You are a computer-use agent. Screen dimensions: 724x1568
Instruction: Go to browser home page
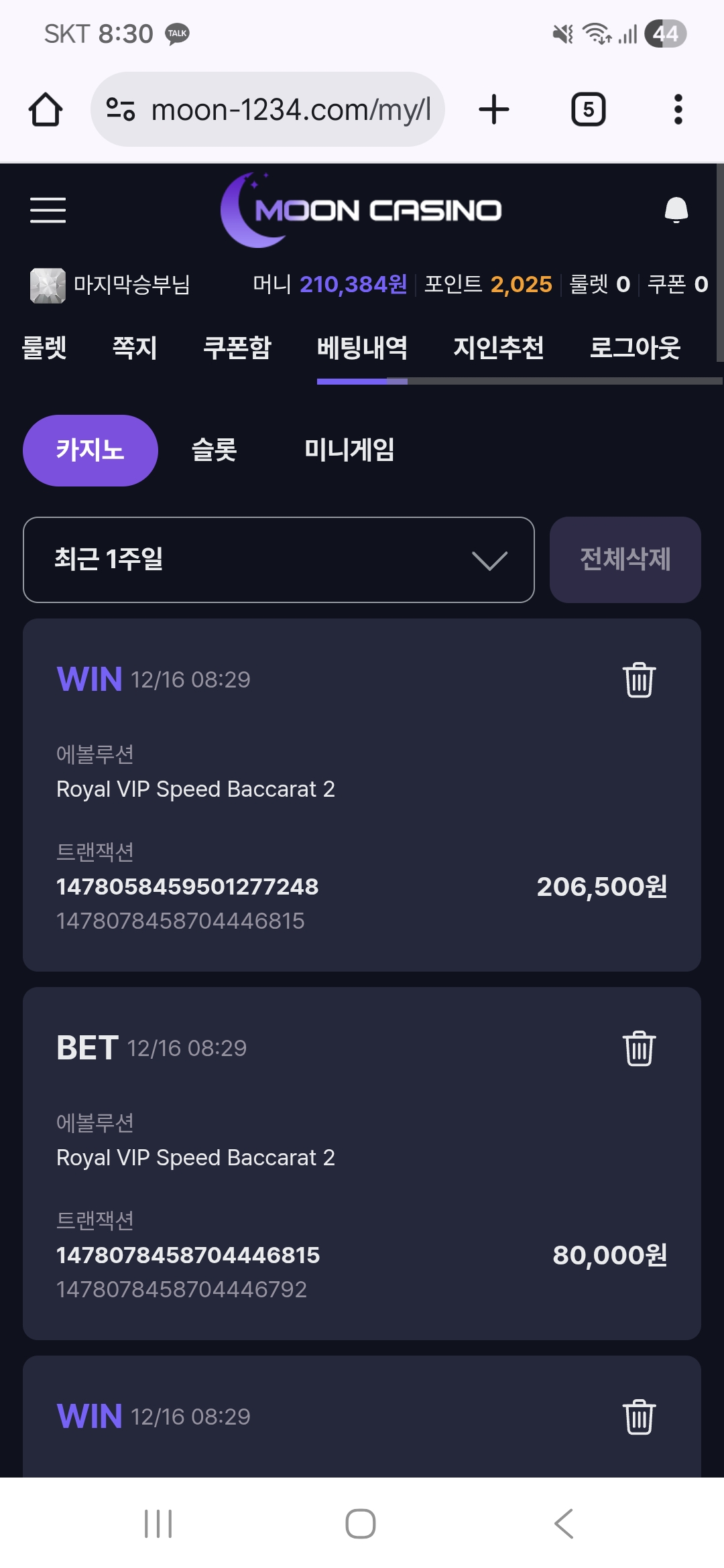click(46, 109)
